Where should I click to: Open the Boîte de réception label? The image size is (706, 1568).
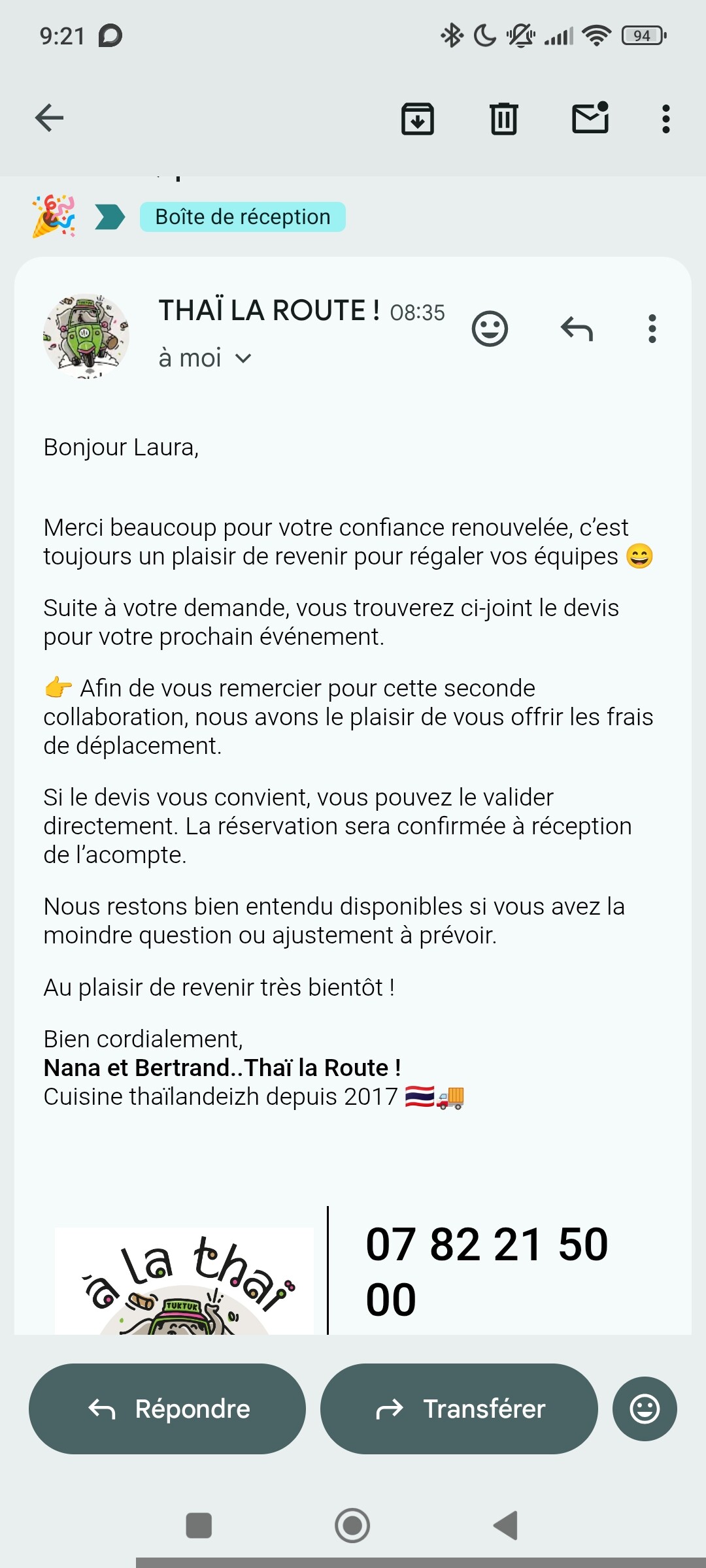(243, 217)
